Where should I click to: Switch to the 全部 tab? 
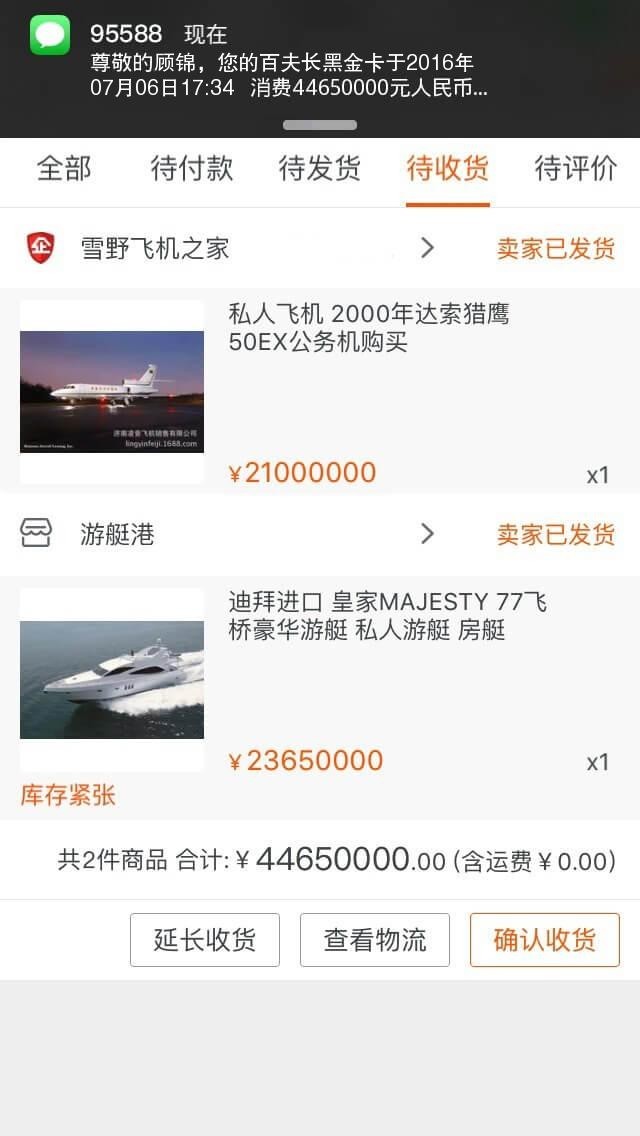click(64, 168)
